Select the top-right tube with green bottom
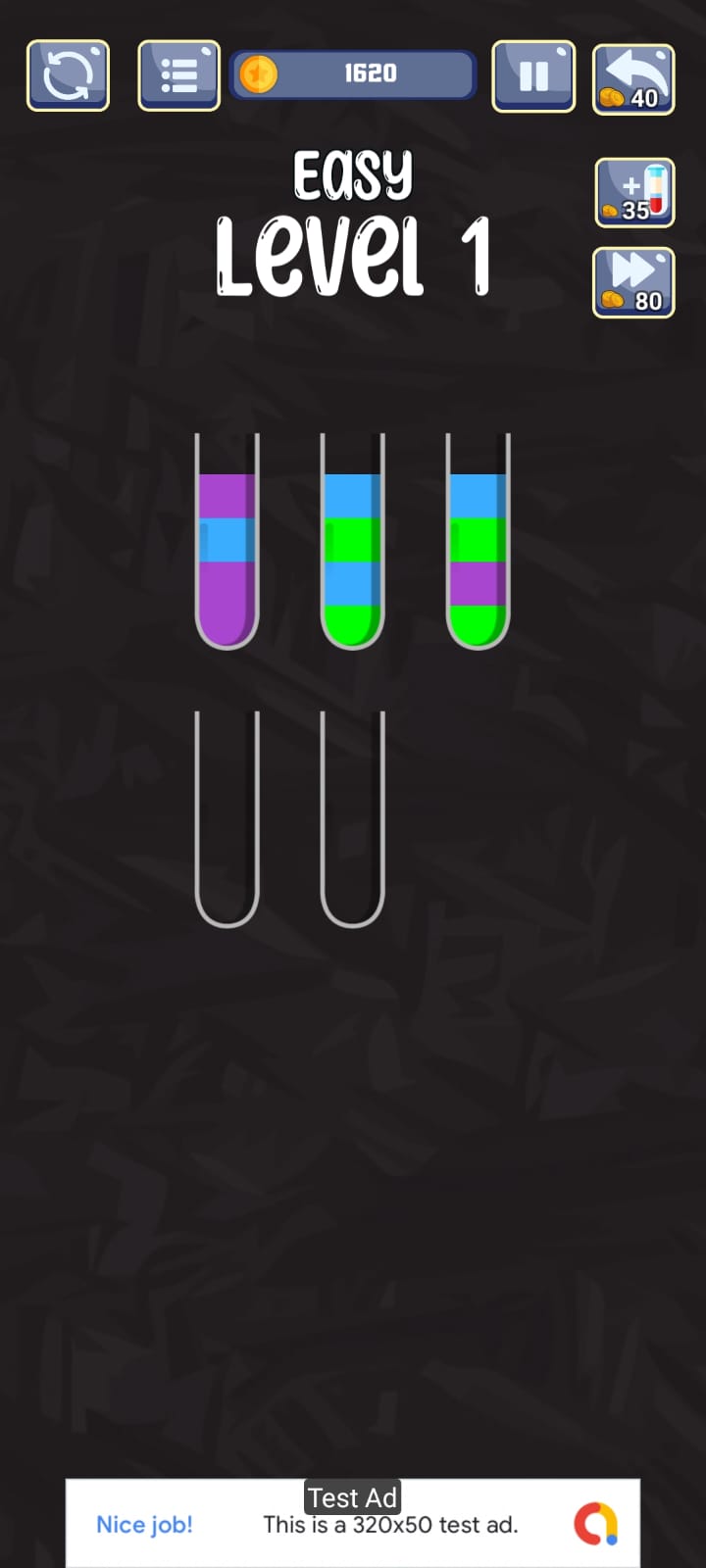706x1568 pixels. [479, 544]
